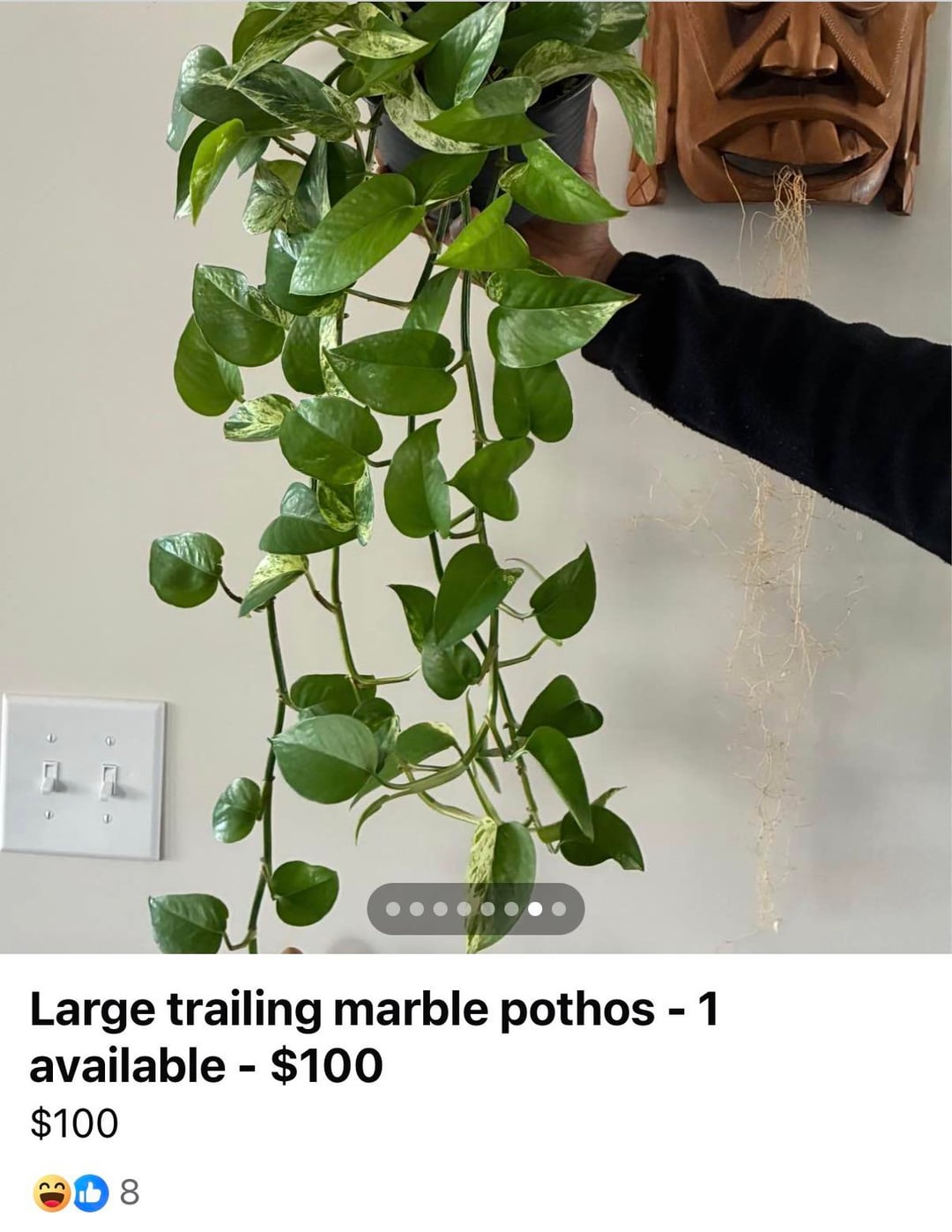This screenshot has height=1232, width=952.
Task: Open the Large trailing marble pothos listing title
Action: [374, 1036]
